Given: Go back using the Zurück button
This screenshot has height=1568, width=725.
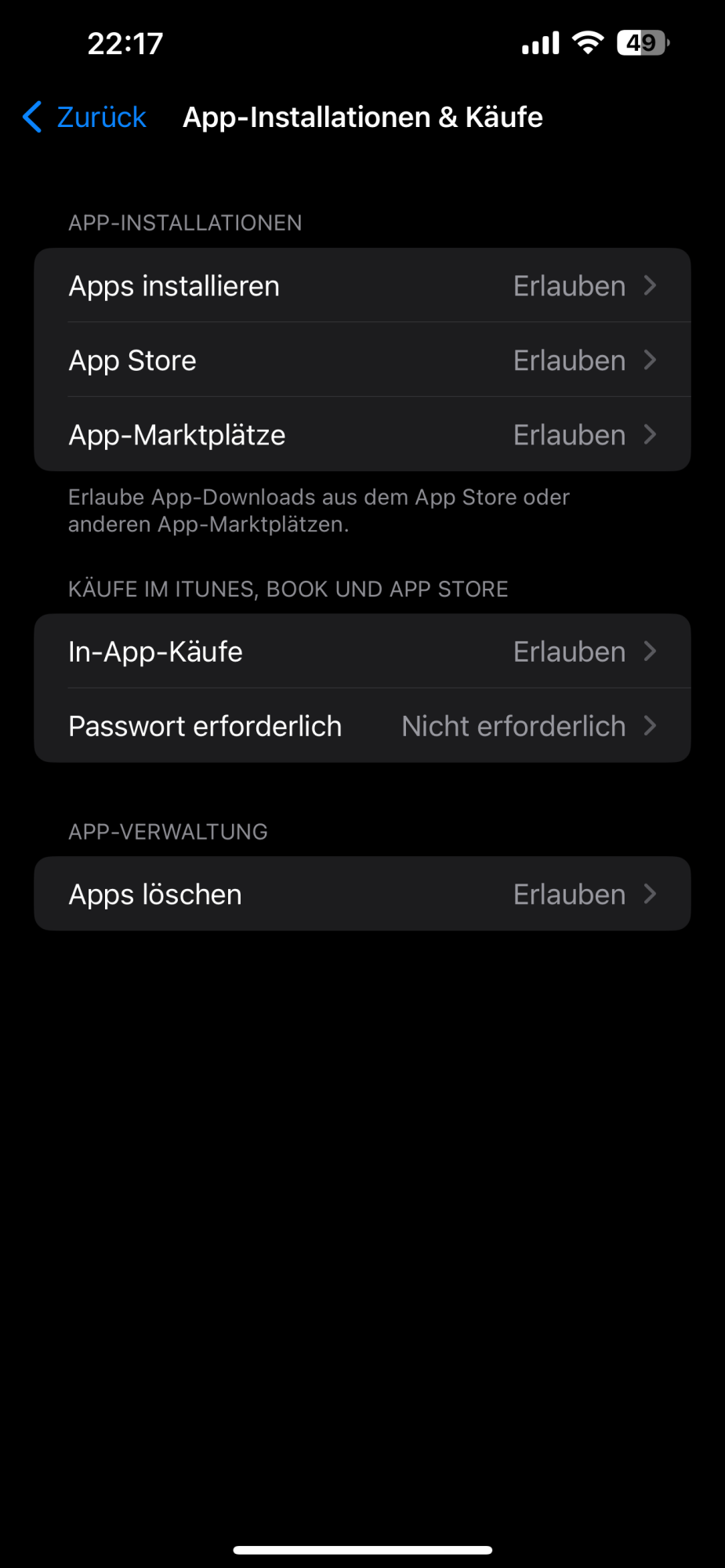Looking at the screenshot, I should tap(85, 118).
